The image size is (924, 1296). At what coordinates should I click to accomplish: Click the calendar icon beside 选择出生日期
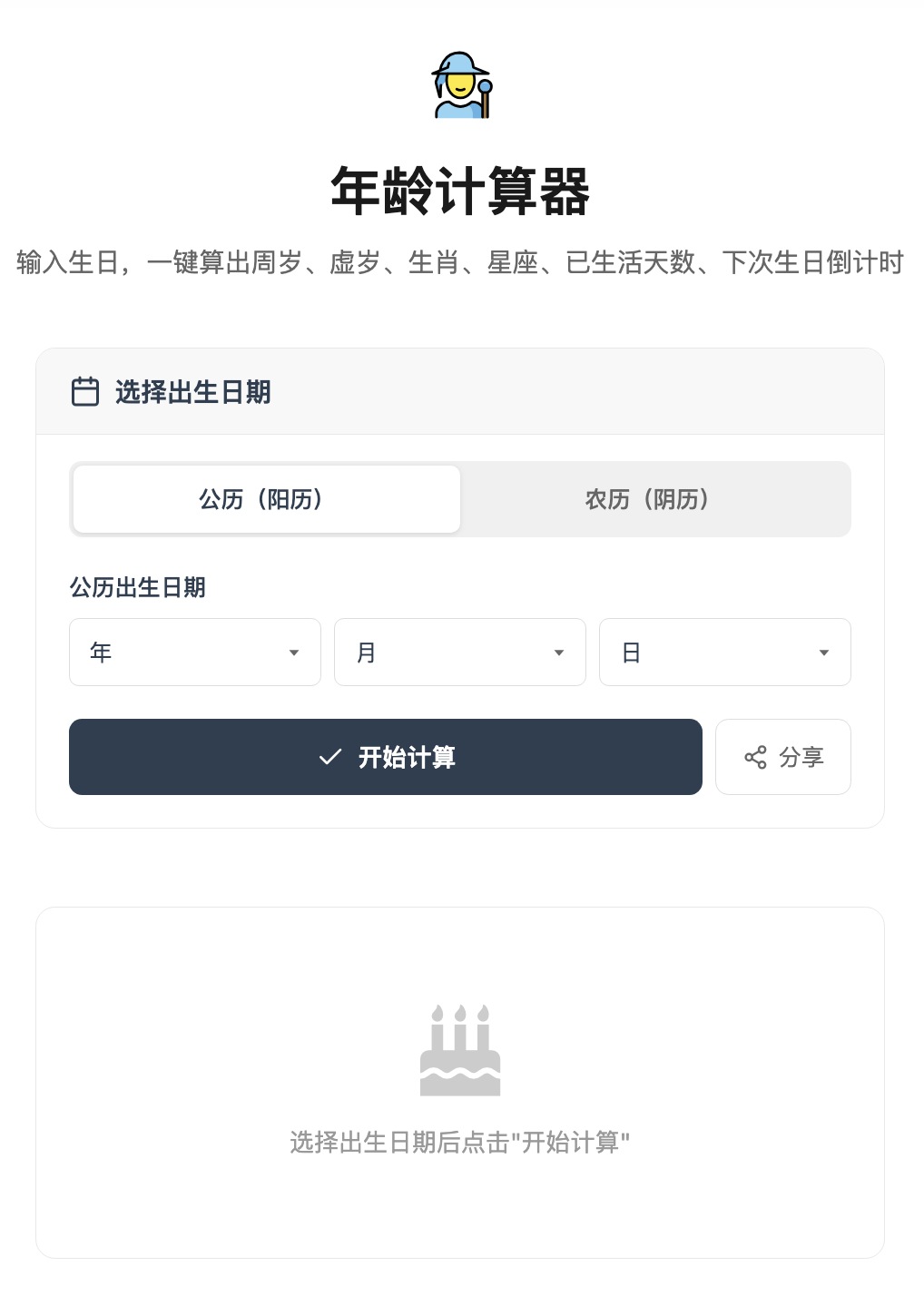84,390
